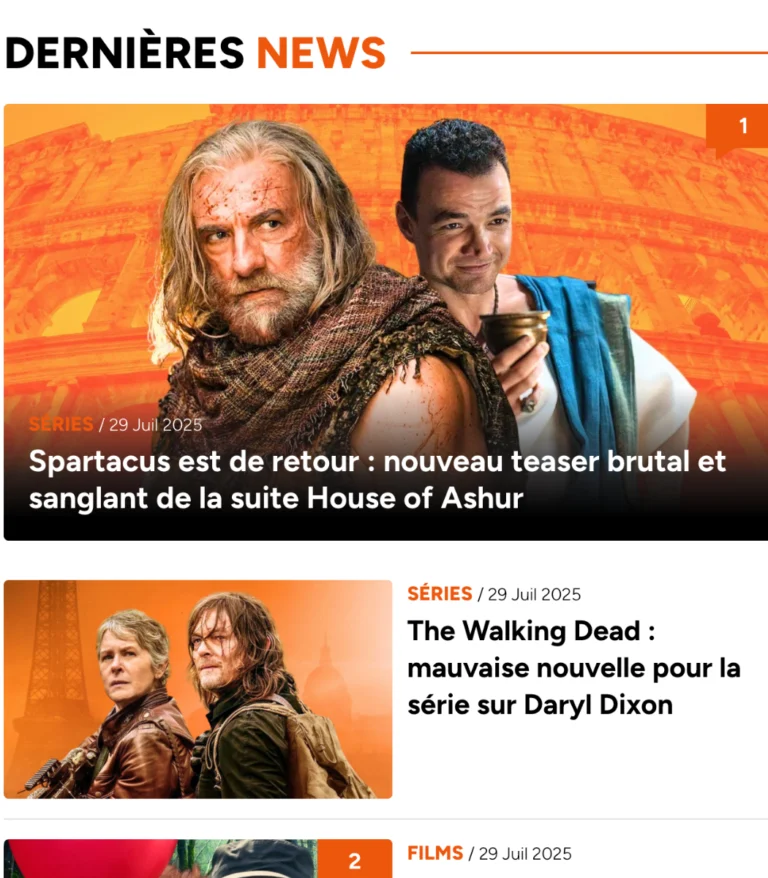The height and width of the screenshot is (878, 768).
Task: Open Séries category on Spartacus article
Action: pyautogui.click(x=61, y=424)
